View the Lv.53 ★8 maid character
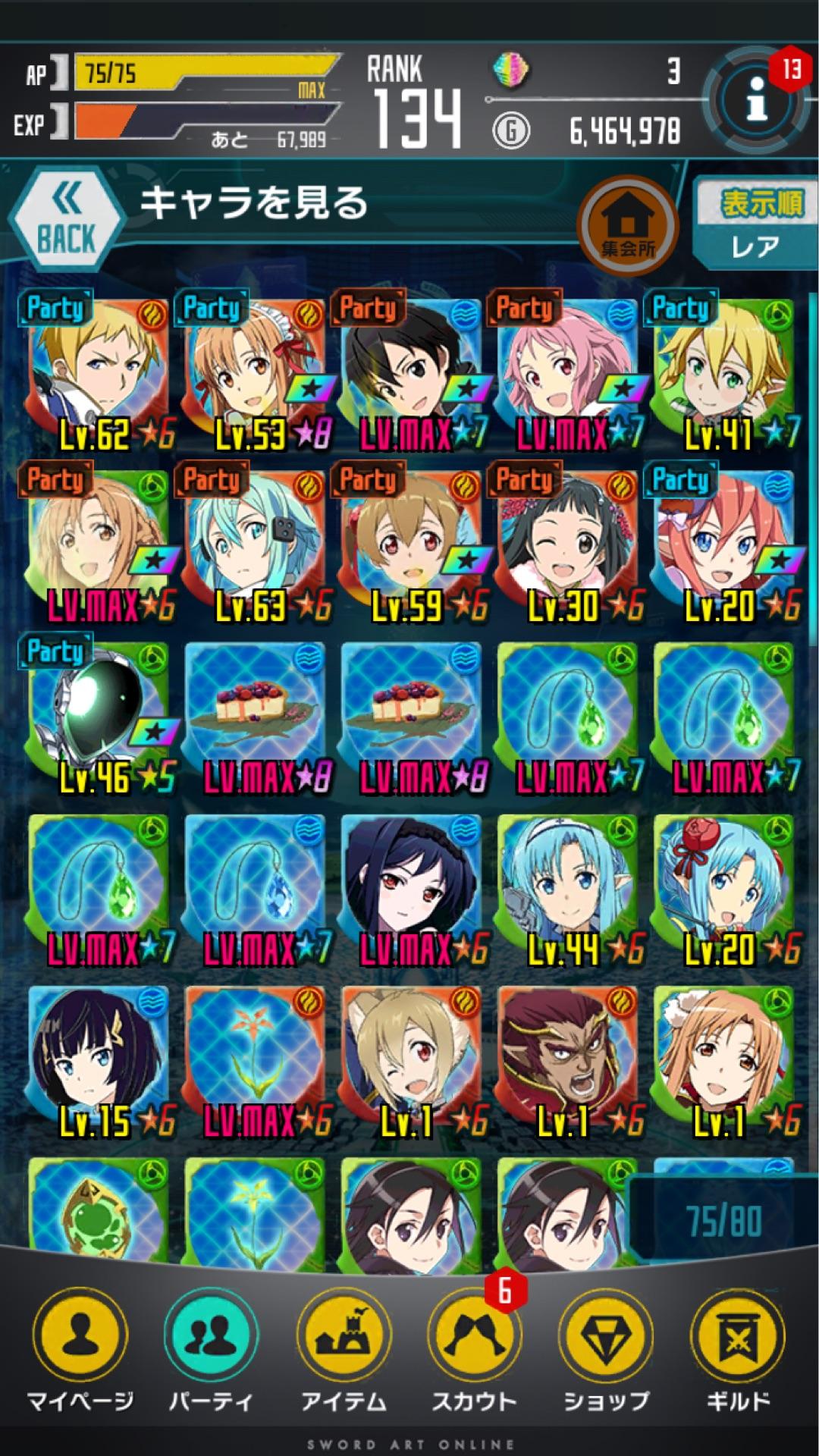 (255, 372)
